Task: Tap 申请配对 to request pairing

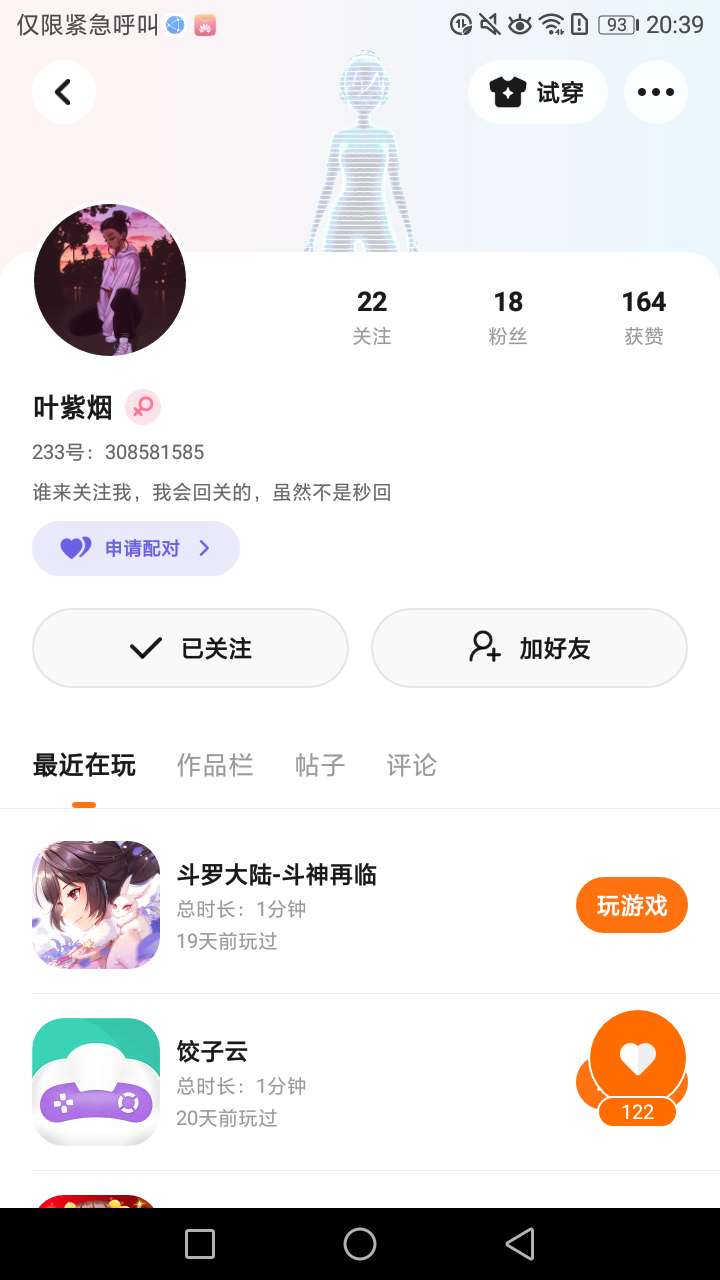Action: tap(136, 548)
